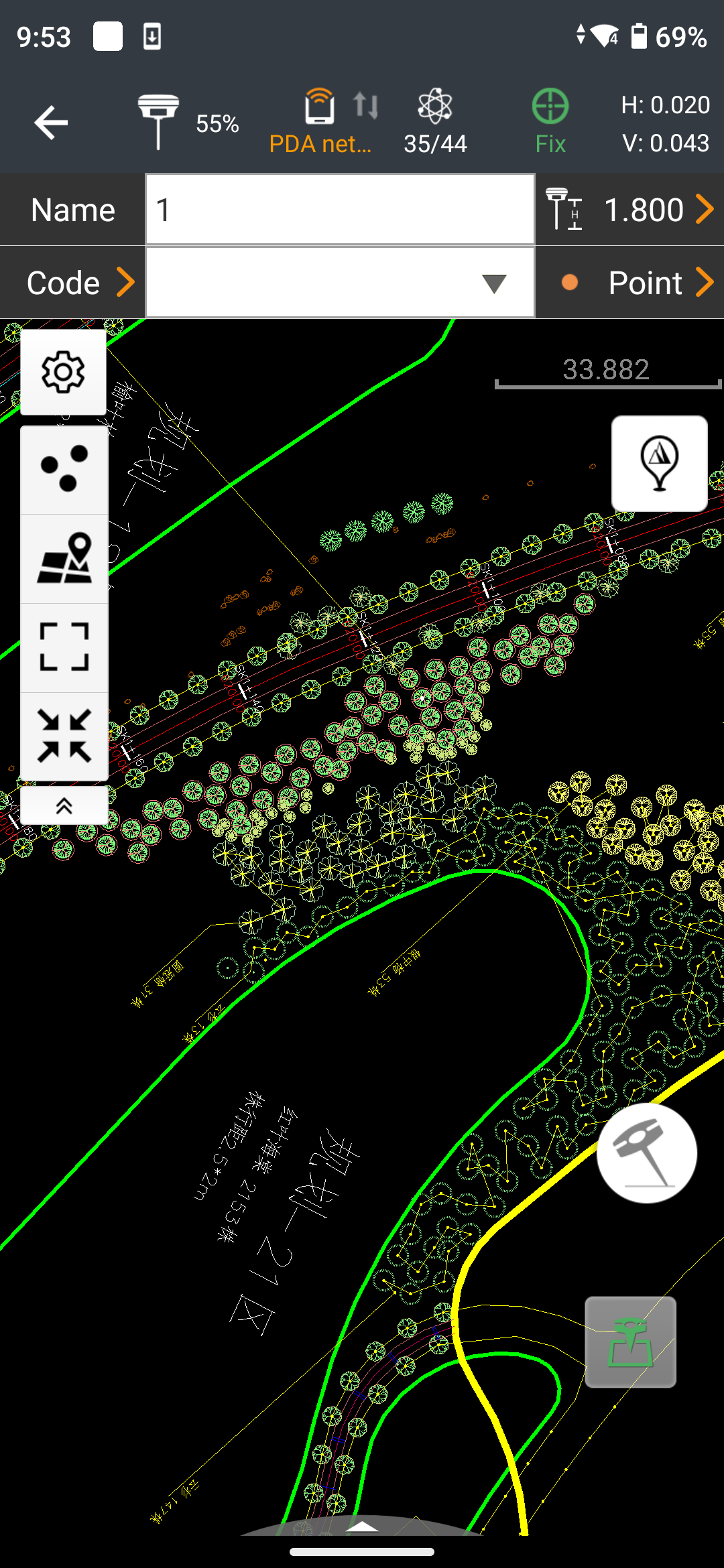This screenshot has width=724, height=1568.
Task: Zoom map to full extent
Action: 64,647
